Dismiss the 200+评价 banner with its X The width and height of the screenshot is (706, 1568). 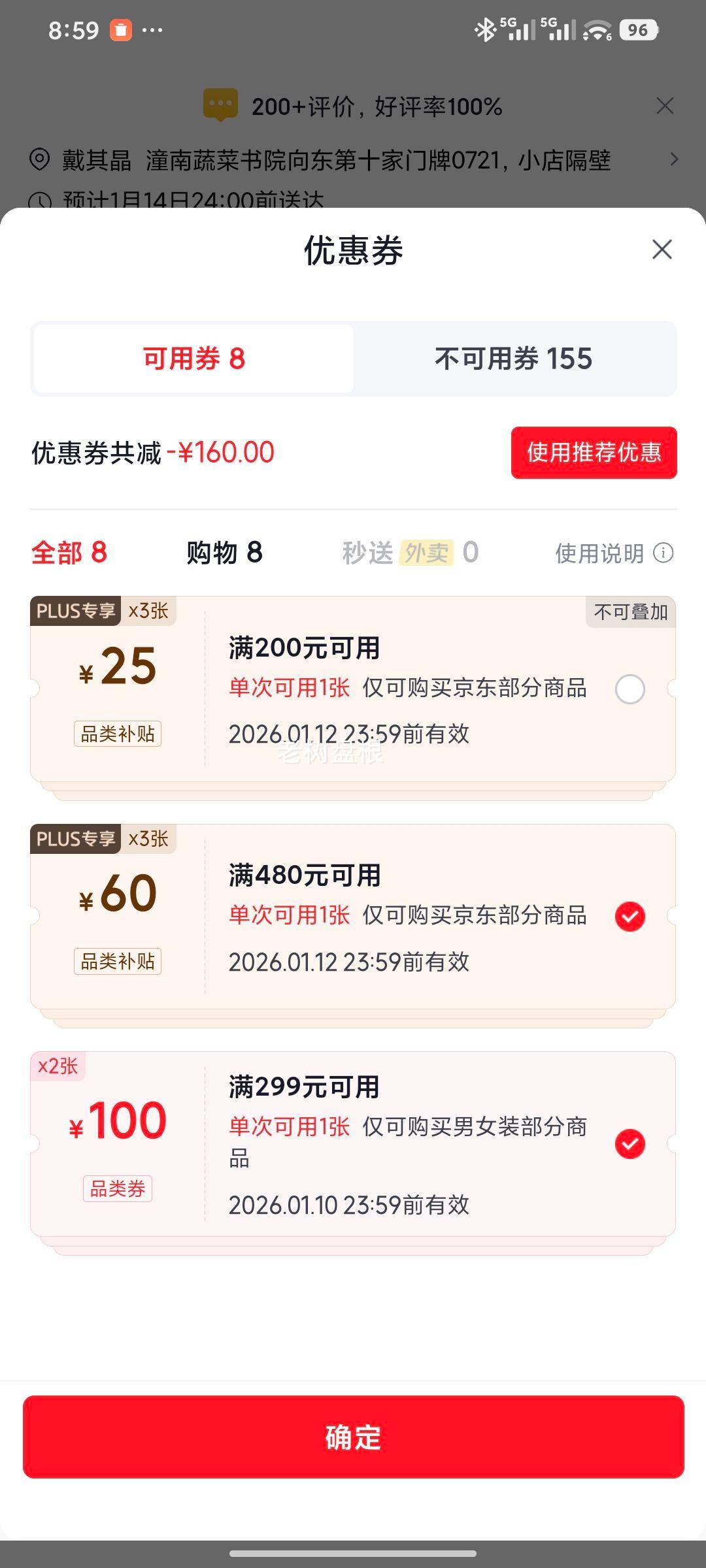pyautogui.click(x=664, y=105)
